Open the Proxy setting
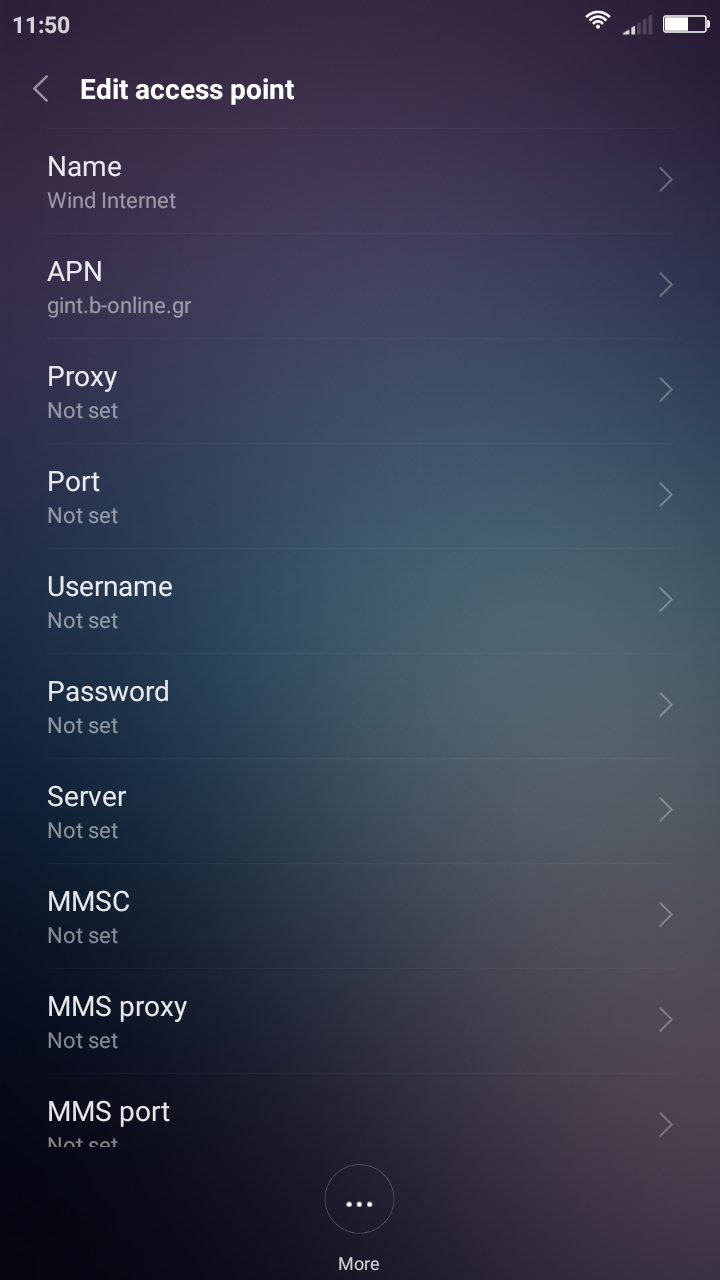The width and height of the screenshot is (720, 1280). pyautogui.click(x=360, y=391)
